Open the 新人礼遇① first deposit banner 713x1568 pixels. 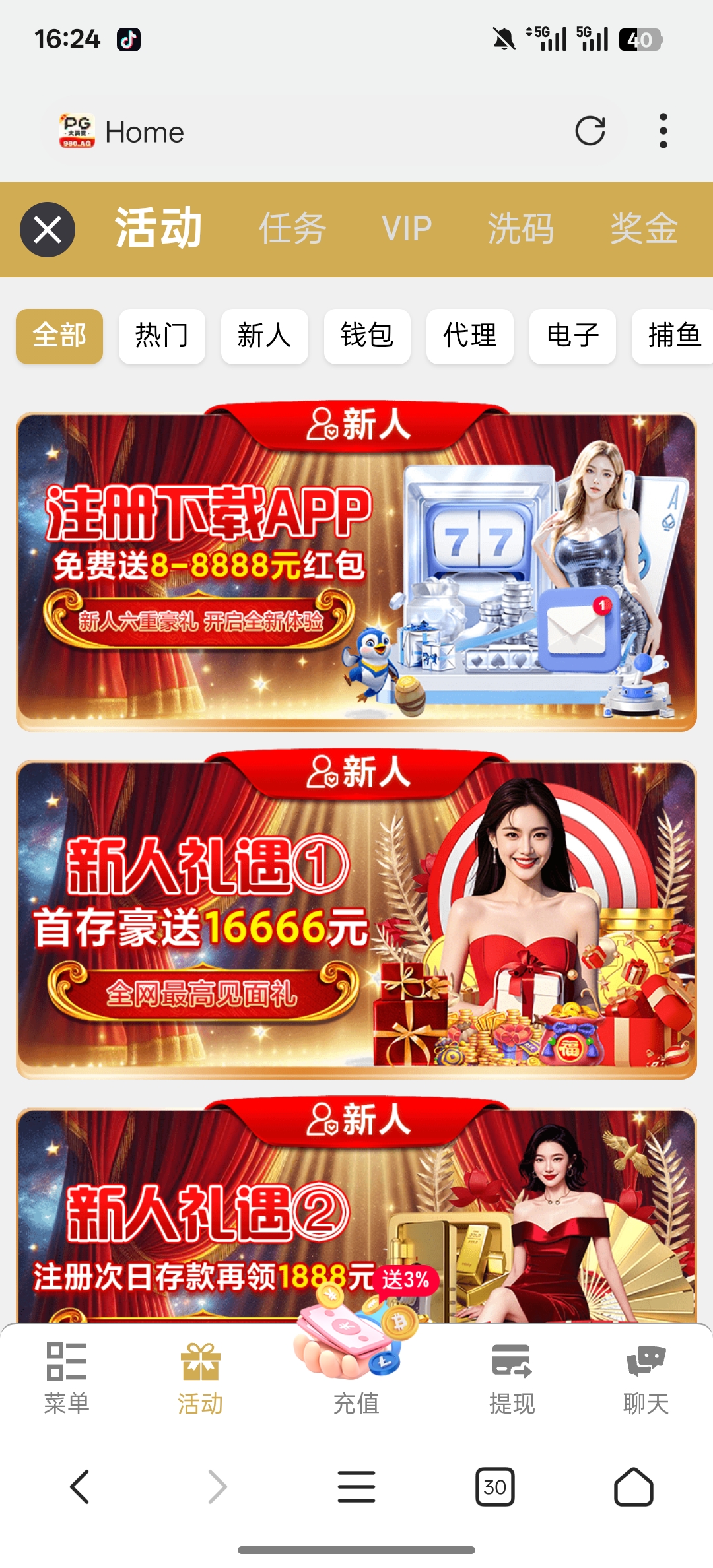[x=356, y=919]
